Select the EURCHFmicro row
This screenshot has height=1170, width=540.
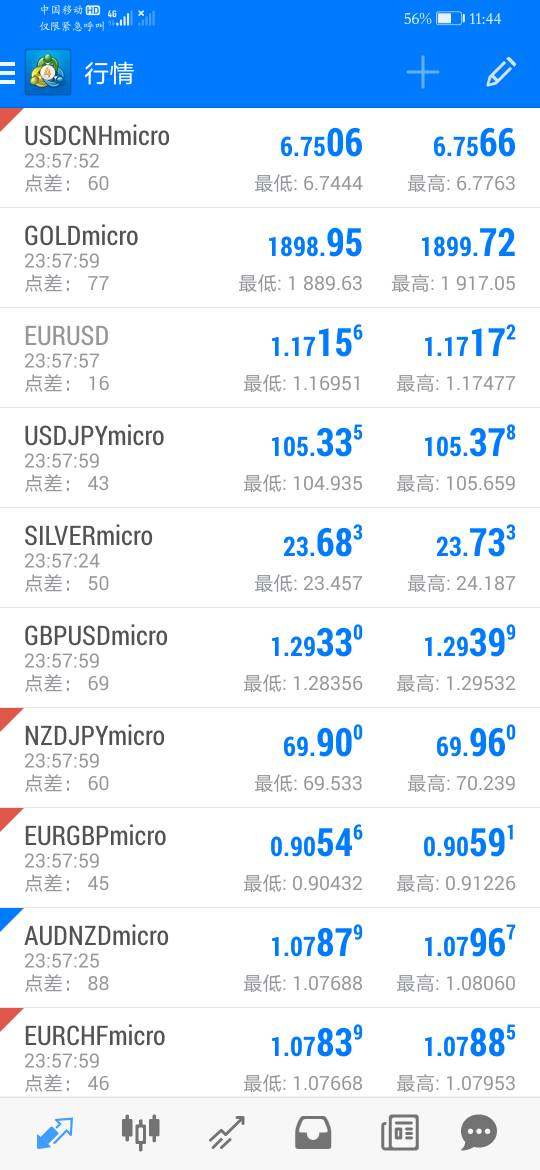(x=270, y=1052)
